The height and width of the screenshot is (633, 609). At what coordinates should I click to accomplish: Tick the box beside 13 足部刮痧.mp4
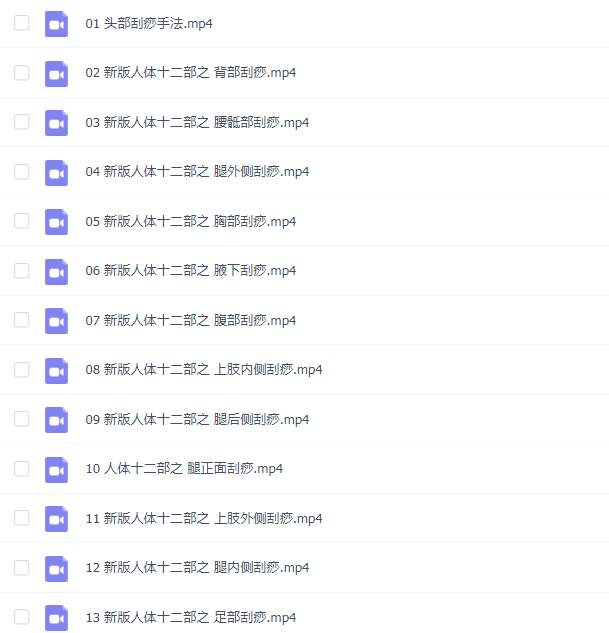click(x=22, y=617)
